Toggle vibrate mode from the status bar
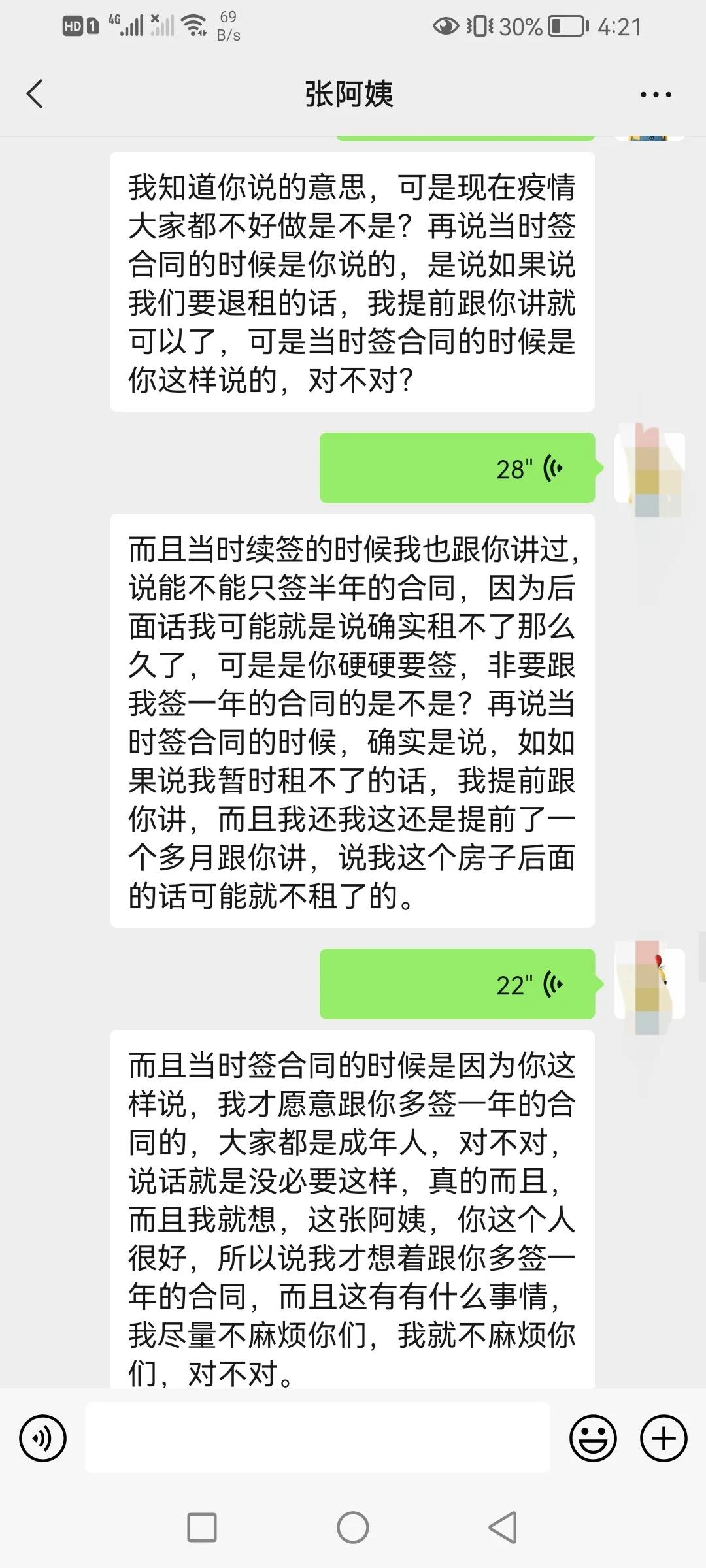706x1568 pixels. (482, 26)
